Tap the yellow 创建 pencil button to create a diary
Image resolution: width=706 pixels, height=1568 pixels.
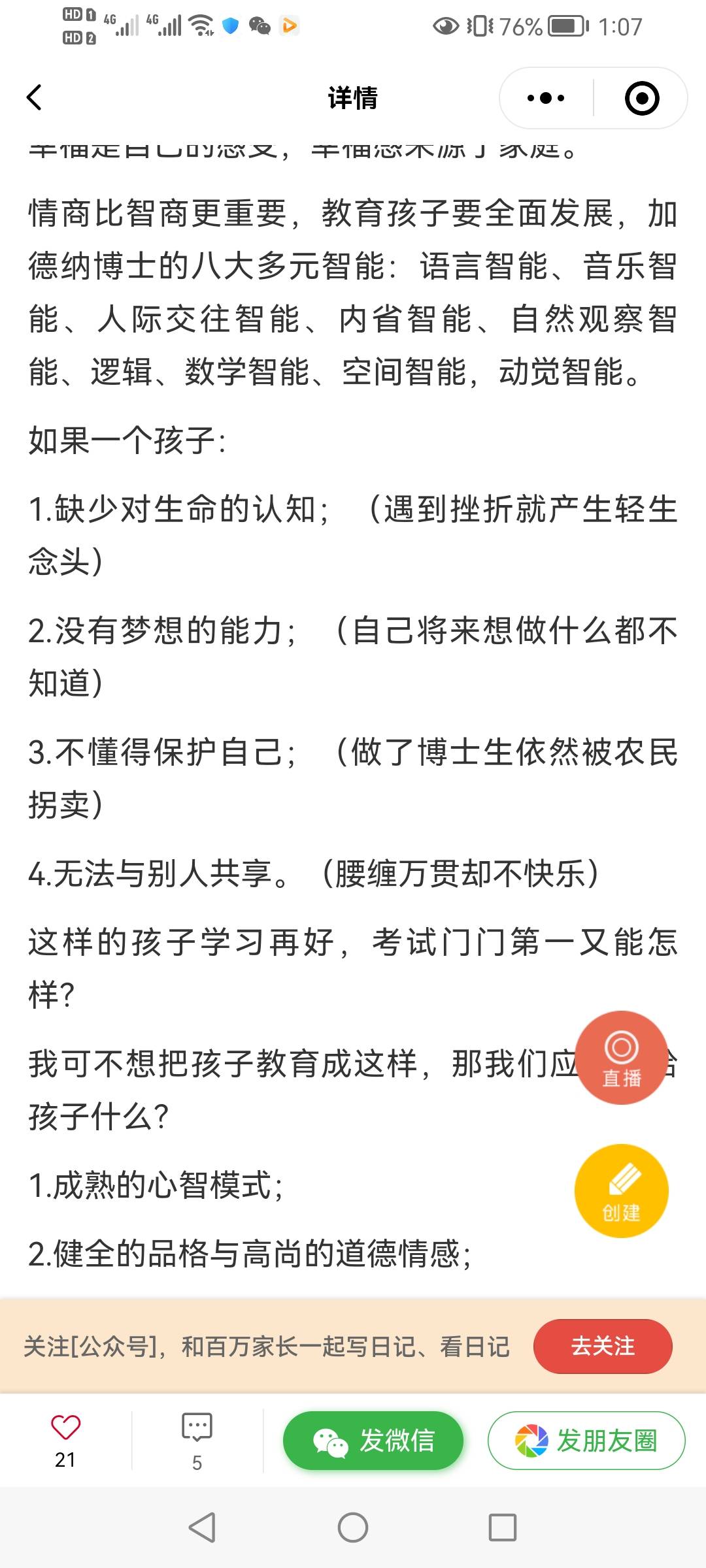pyautogui.click(x=623, y=1190)
